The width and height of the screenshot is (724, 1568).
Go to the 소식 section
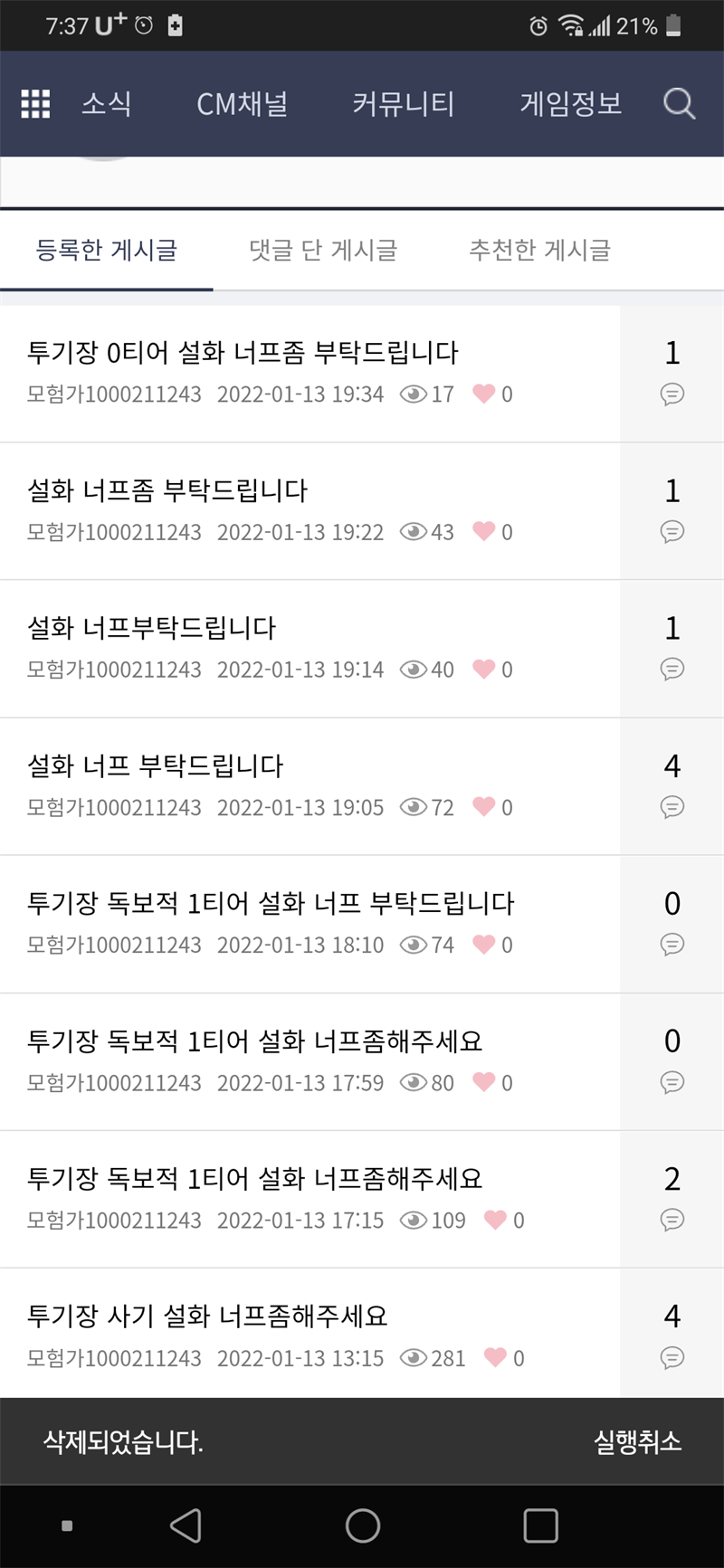click(107, 104)
